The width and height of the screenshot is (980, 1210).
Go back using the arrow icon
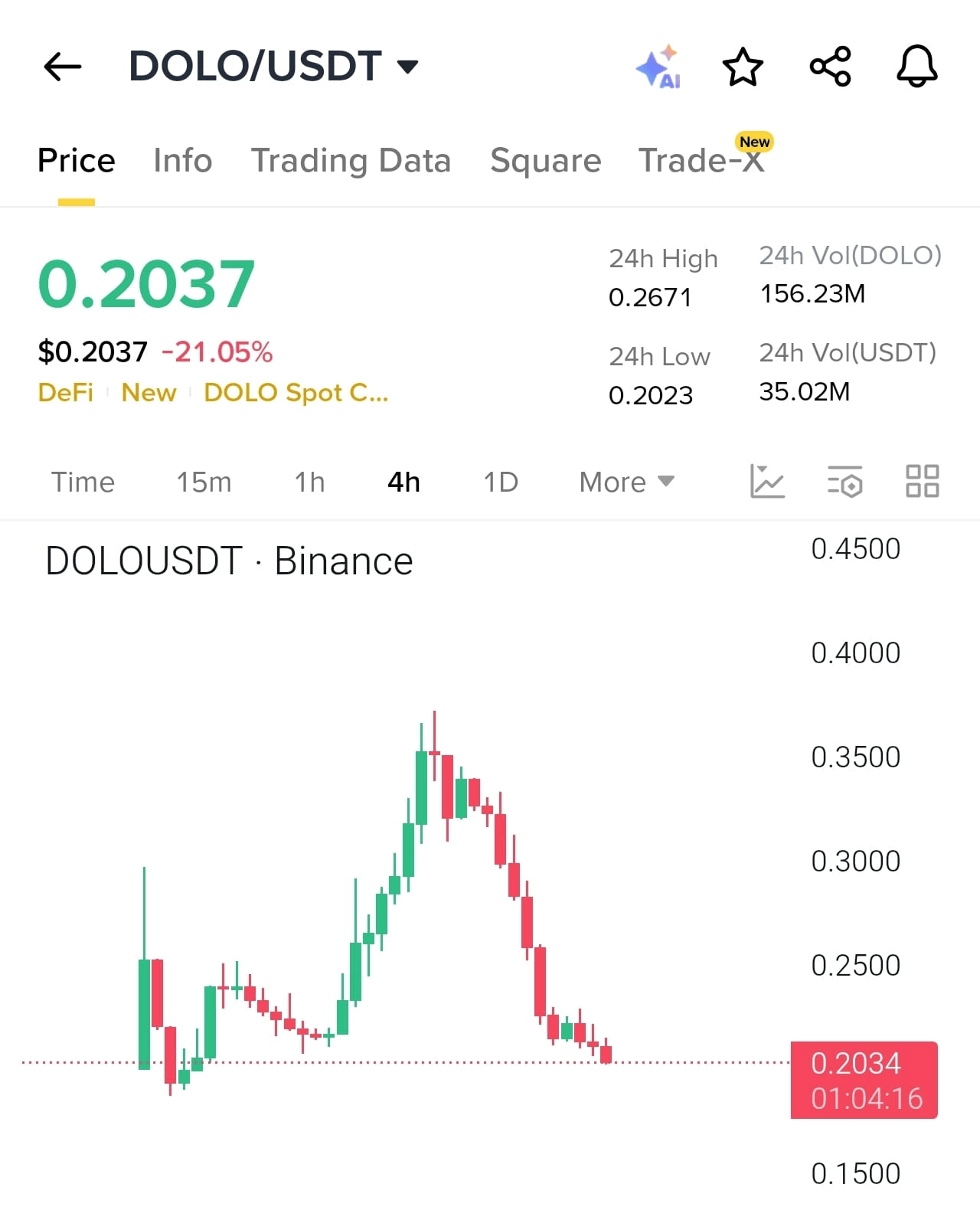pyautogui.click(x=63, y=67)
